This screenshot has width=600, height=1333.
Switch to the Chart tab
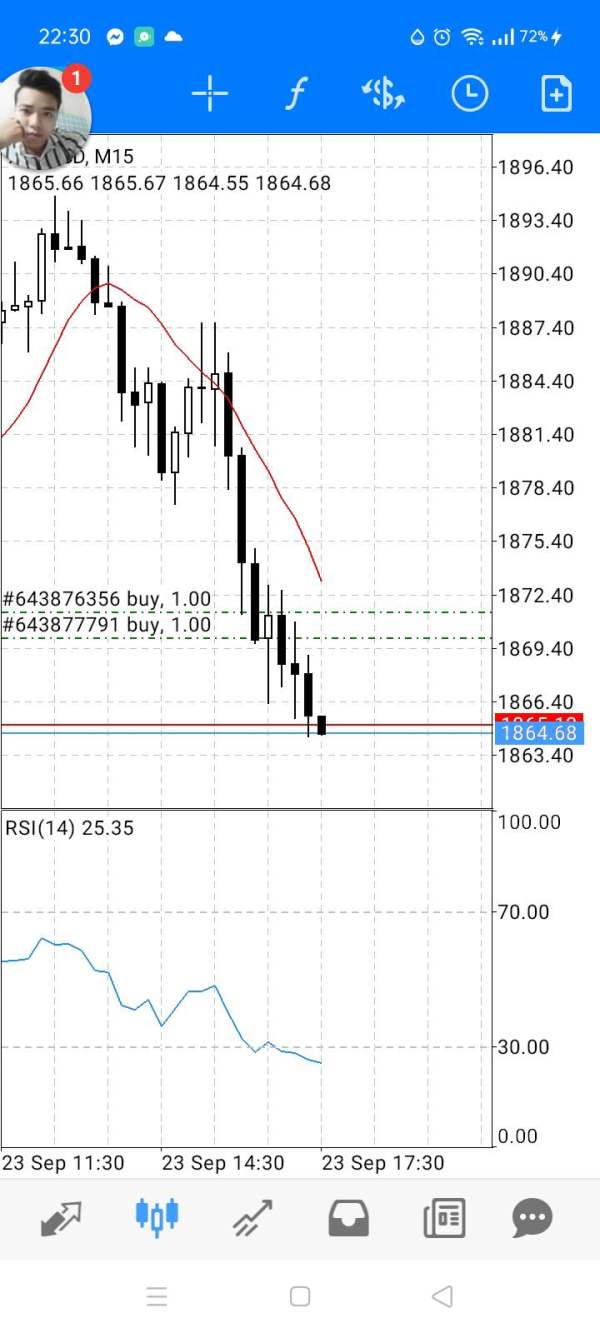point(157,1216)
